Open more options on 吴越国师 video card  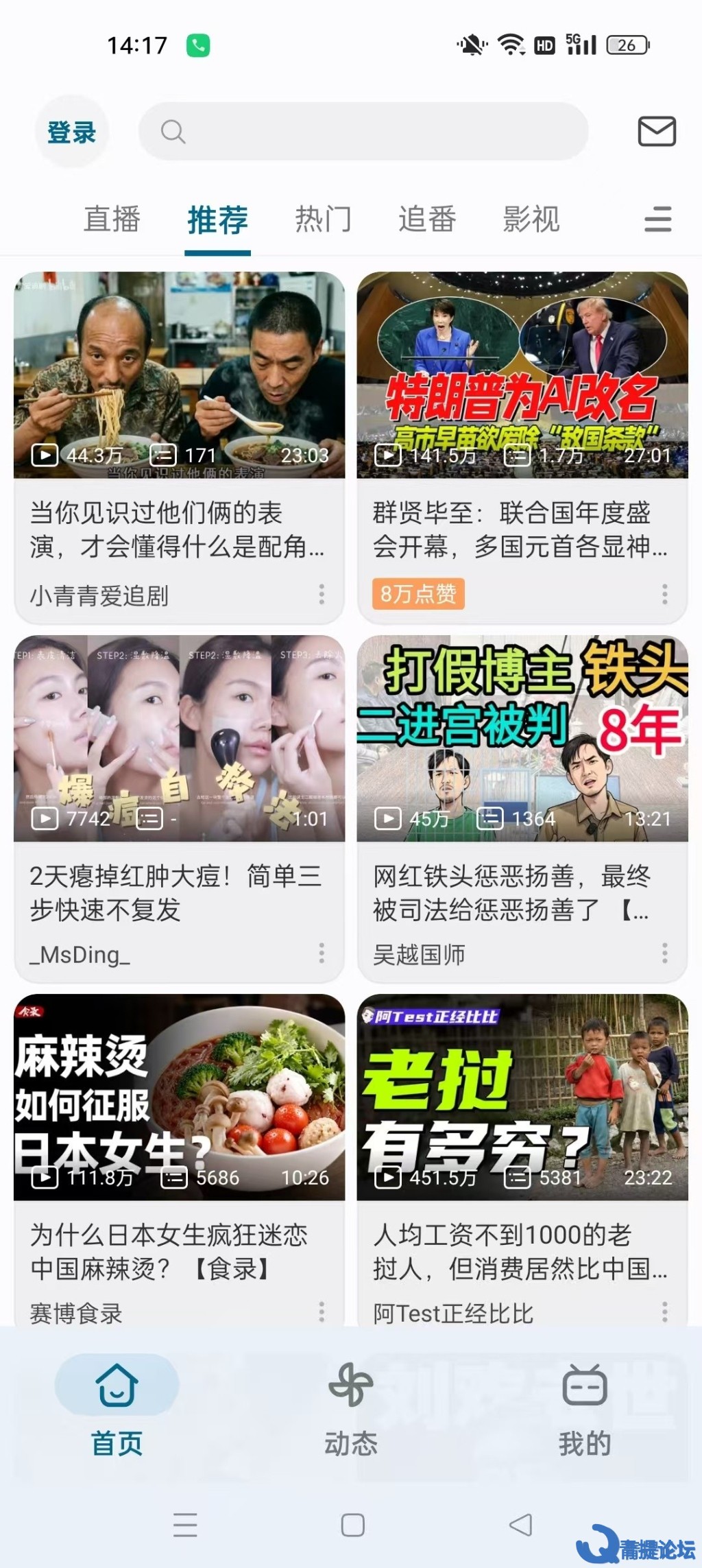pyautogui.click(x=664, y=953)
